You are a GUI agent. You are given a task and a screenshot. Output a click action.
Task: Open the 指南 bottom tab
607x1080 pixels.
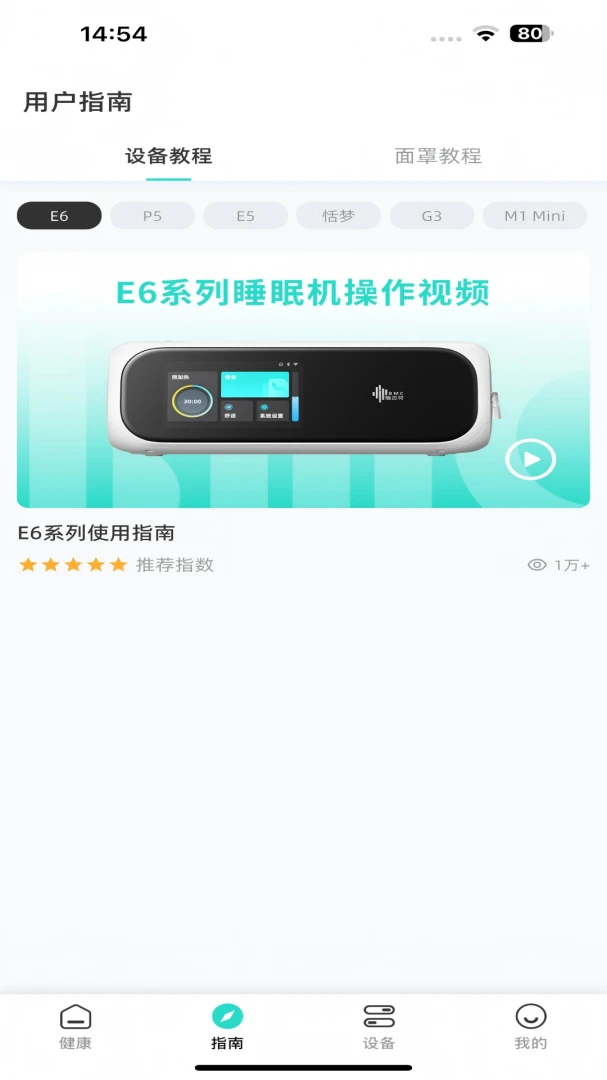227,1026
